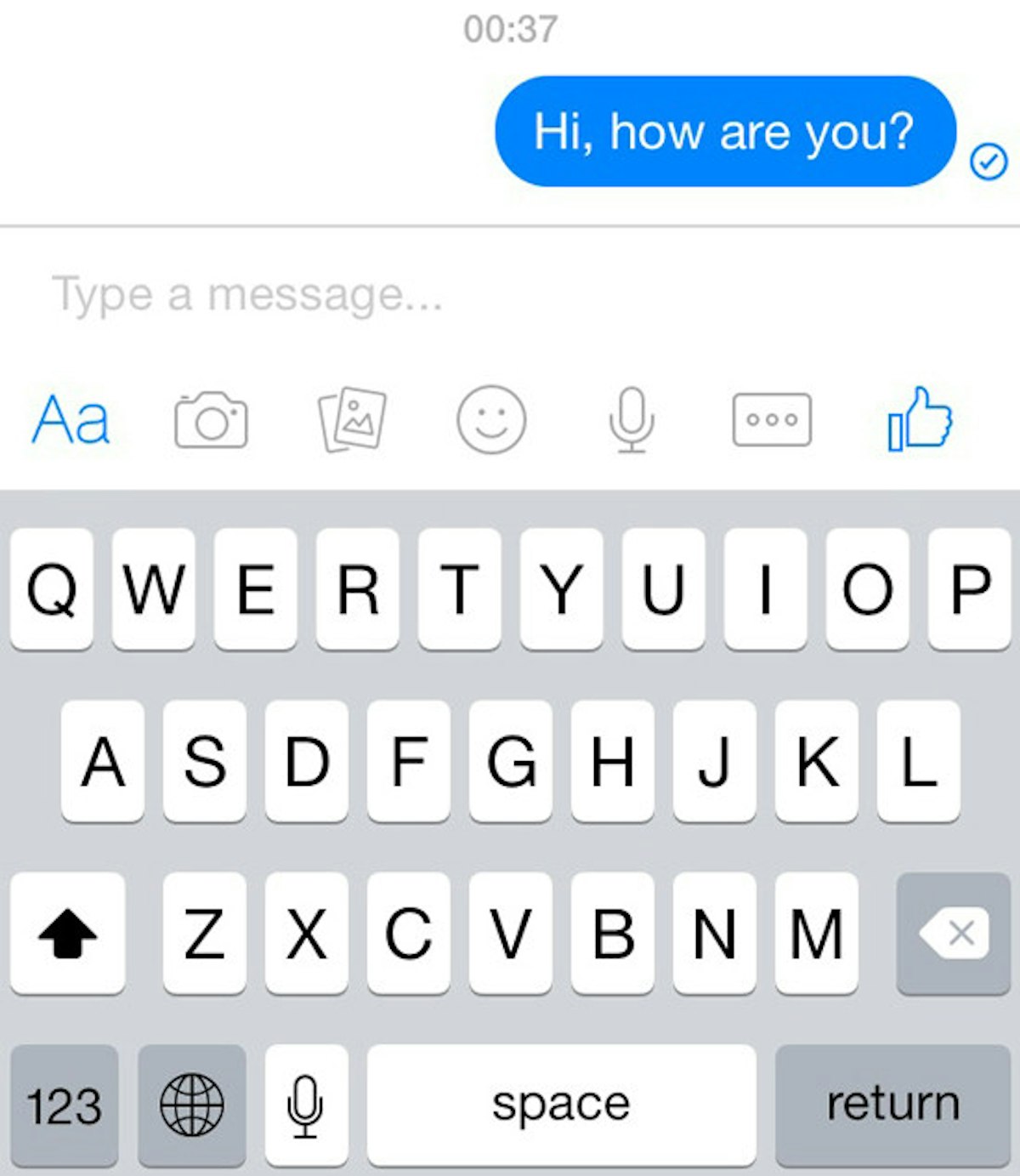Open text formatting with the Aa icon

click(70, 421)
